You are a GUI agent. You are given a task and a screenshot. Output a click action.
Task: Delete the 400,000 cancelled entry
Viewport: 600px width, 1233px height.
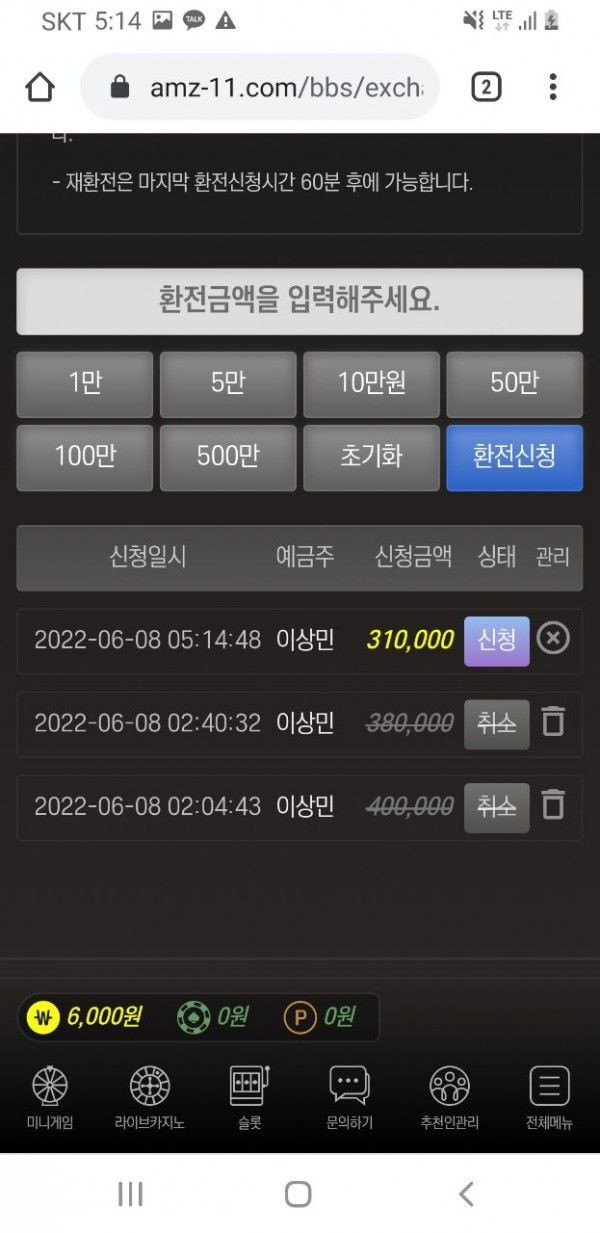click(x=553, y=805)
